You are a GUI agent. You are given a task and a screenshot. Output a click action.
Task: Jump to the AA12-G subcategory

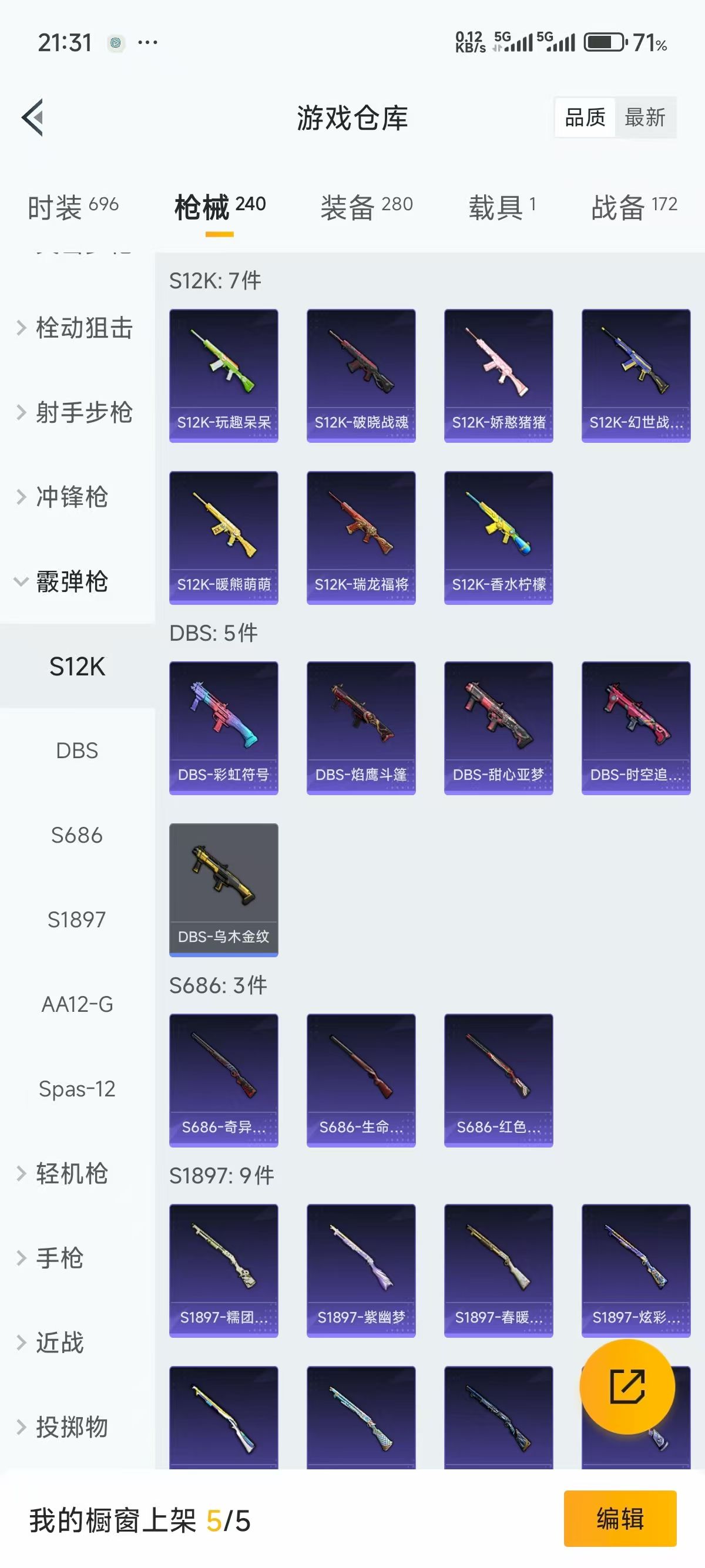77,1004
